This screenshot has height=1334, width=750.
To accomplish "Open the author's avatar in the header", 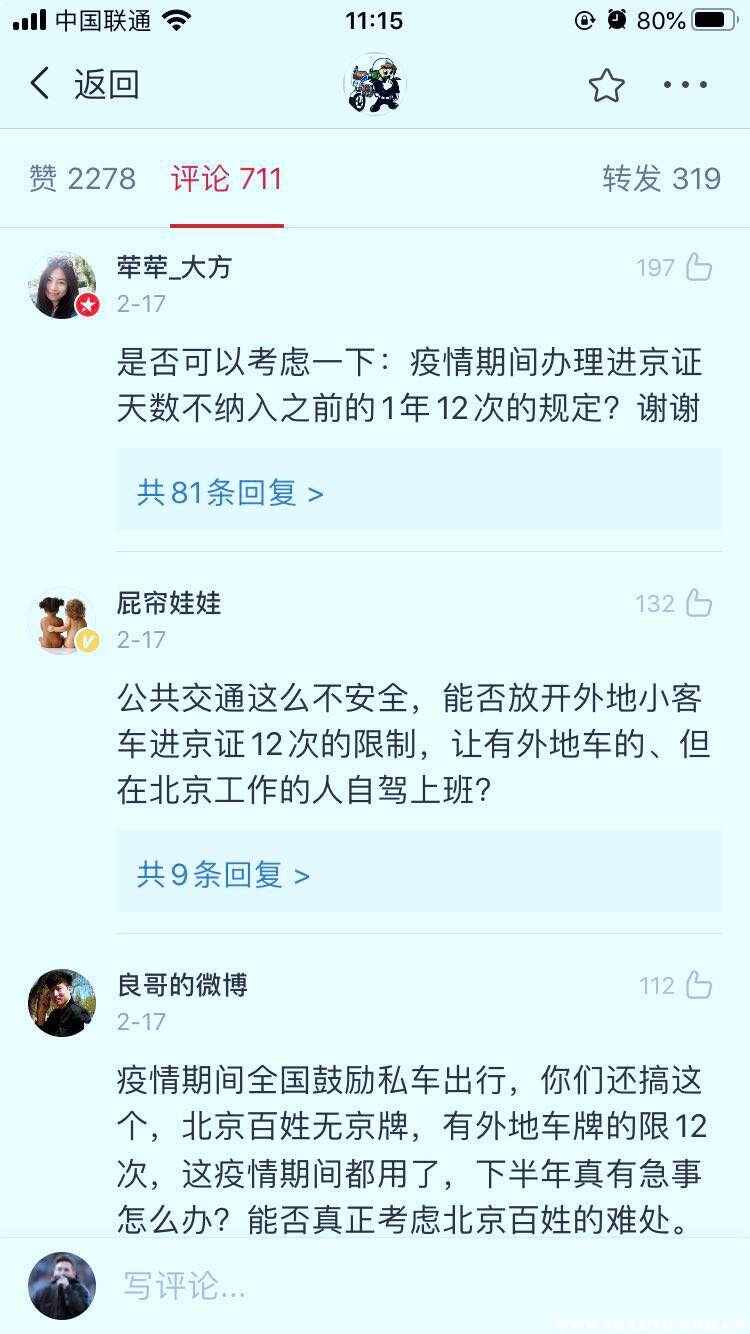I will click(x=374, y=84).
